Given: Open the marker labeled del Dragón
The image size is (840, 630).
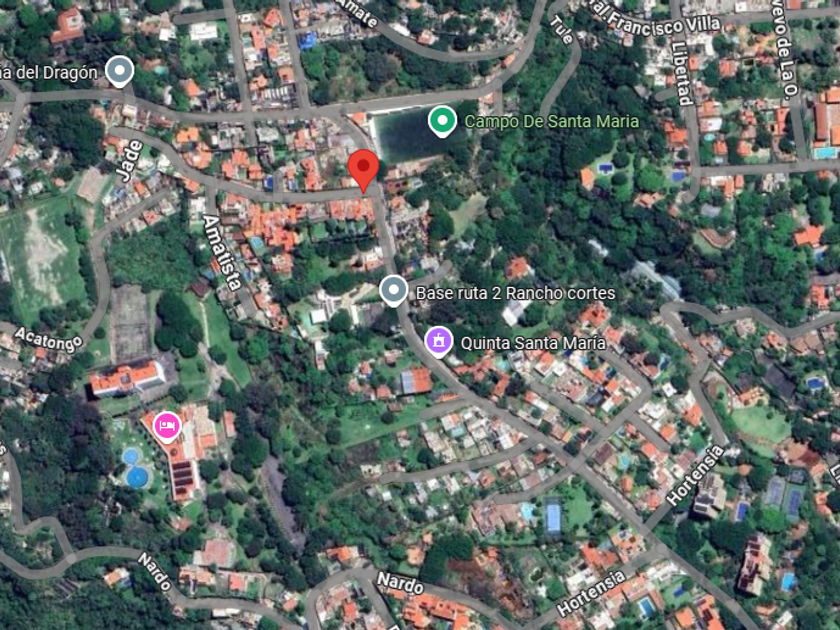Looking at the screenshot, I should click(120, 71).
